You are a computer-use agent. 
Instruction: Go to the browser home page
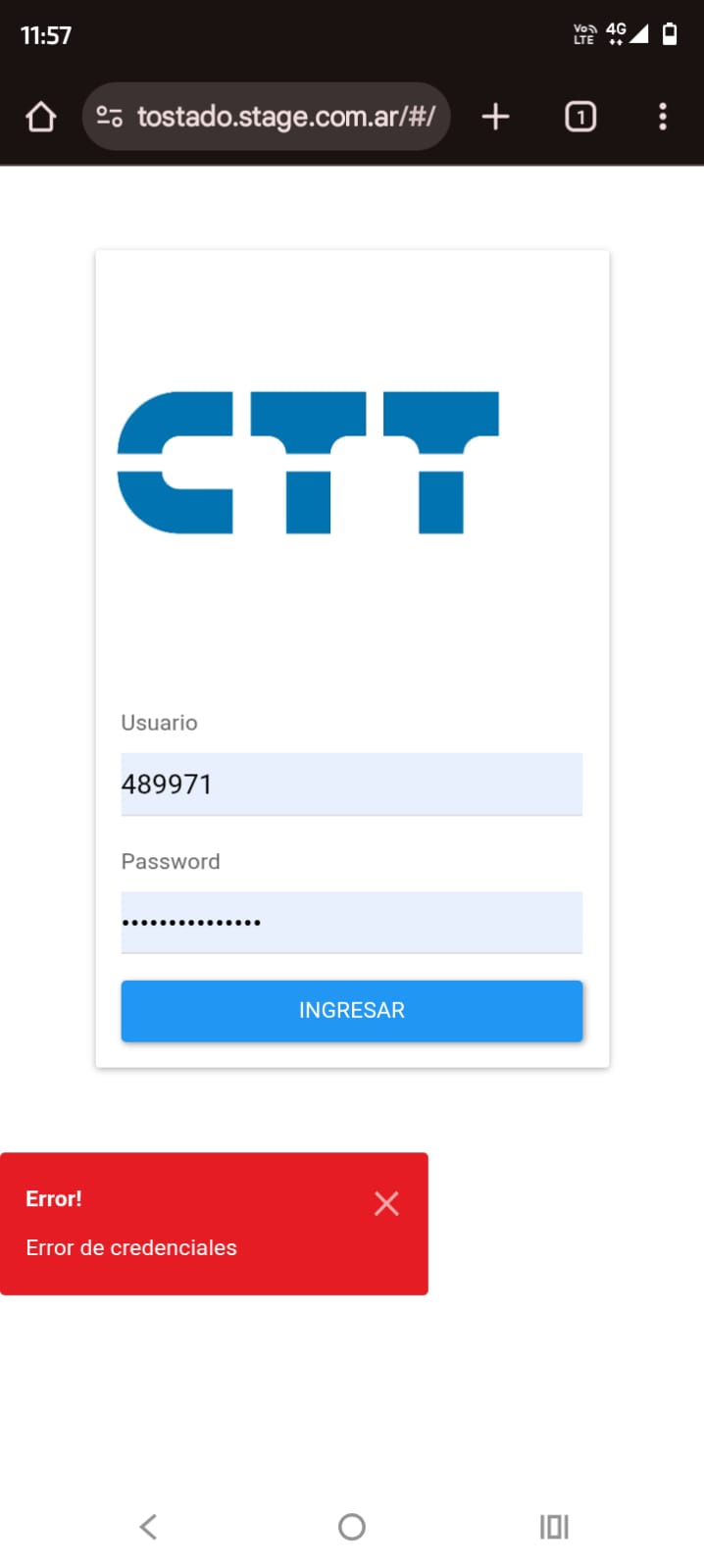tap(40, 117)
